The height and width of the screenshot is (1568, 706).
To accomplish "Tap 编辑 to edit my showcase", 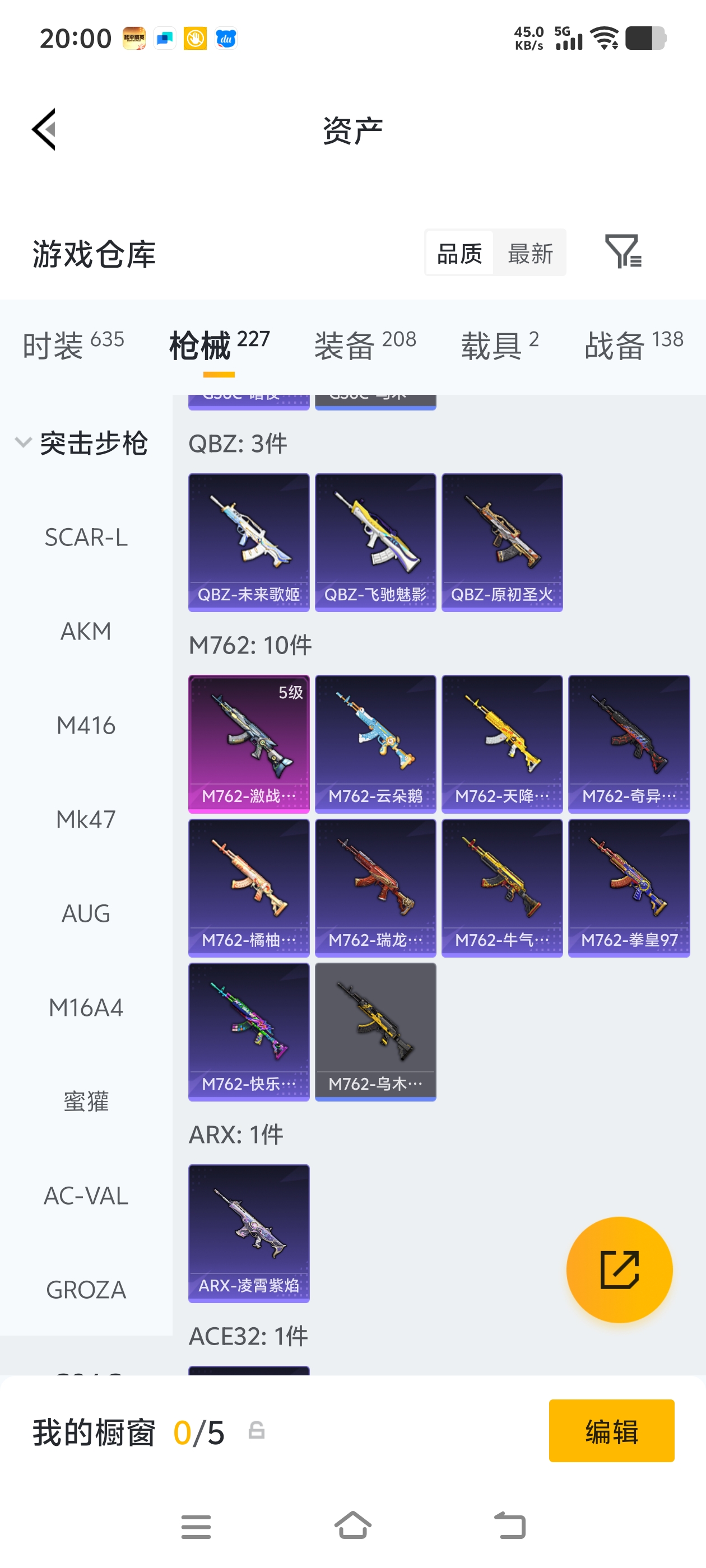I will (611, 1430).
